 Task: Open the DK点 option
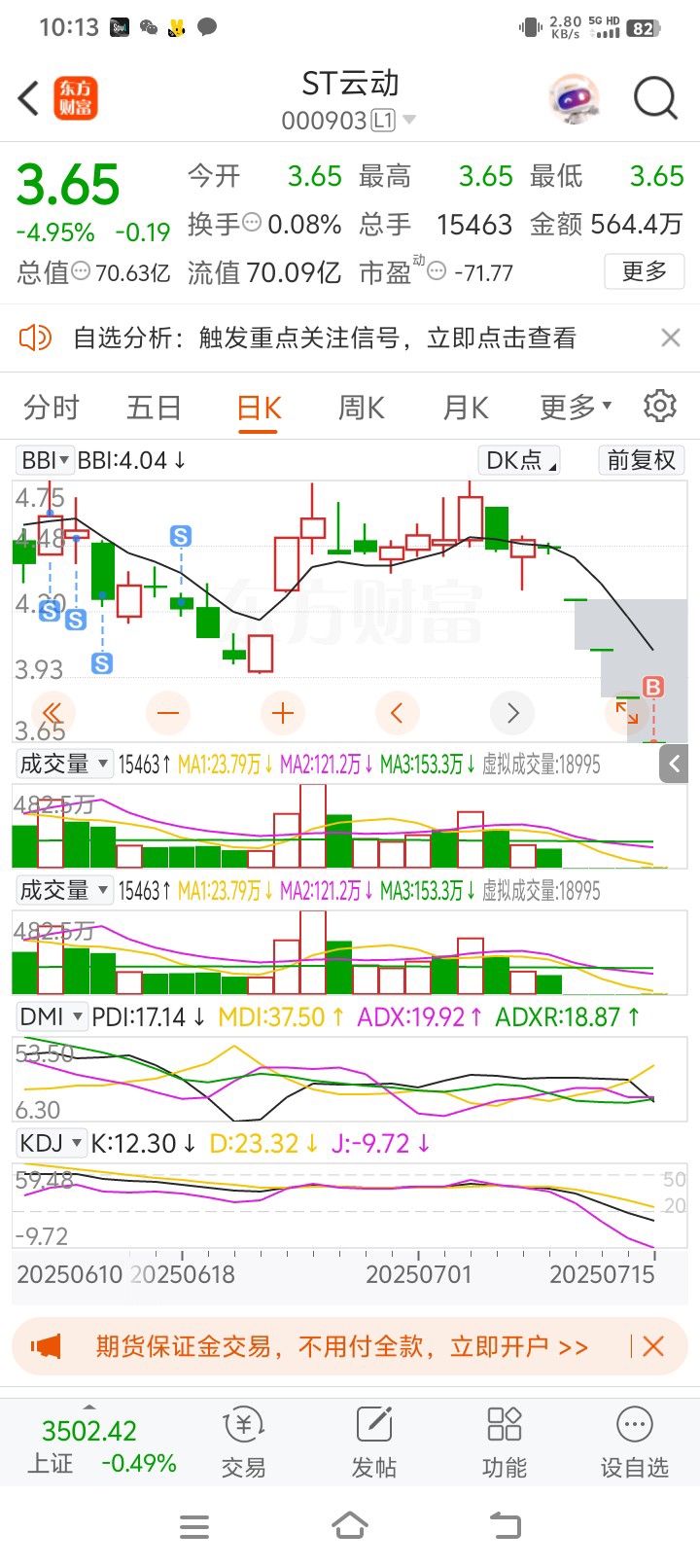[x=520, y=460]
